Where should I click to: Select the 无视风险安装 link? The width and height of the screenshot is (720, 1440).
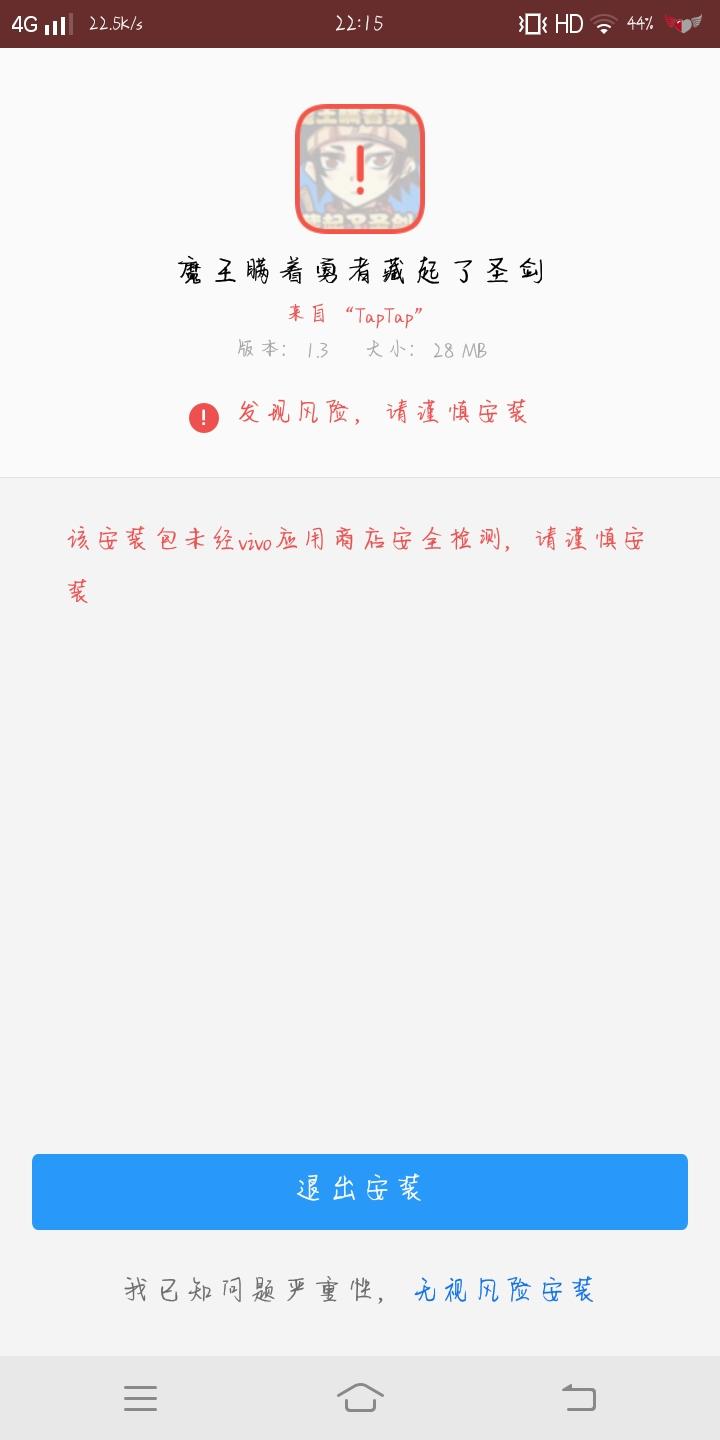(504, 1290)
